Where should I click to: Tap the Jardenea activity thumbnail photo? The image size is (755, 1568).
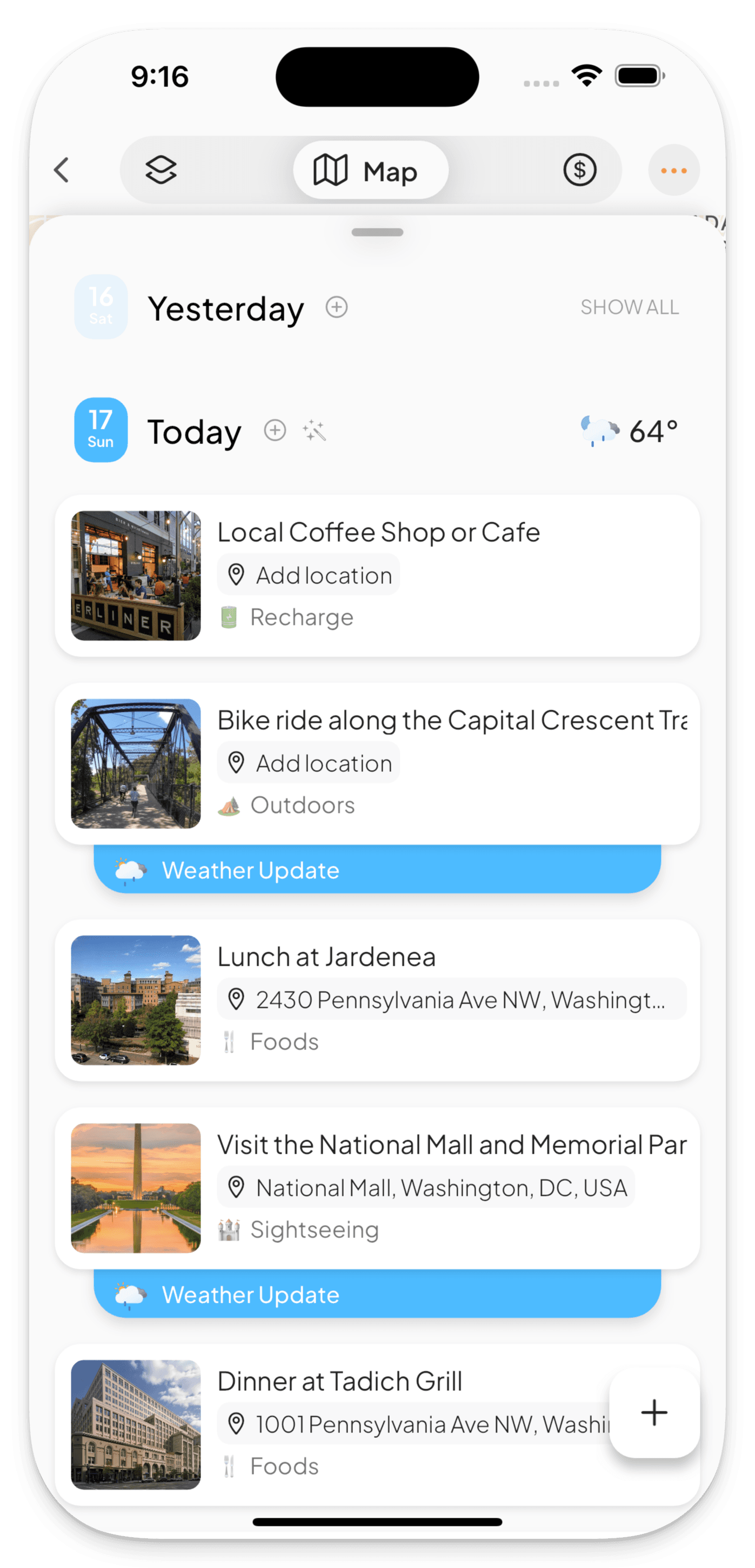135,998
